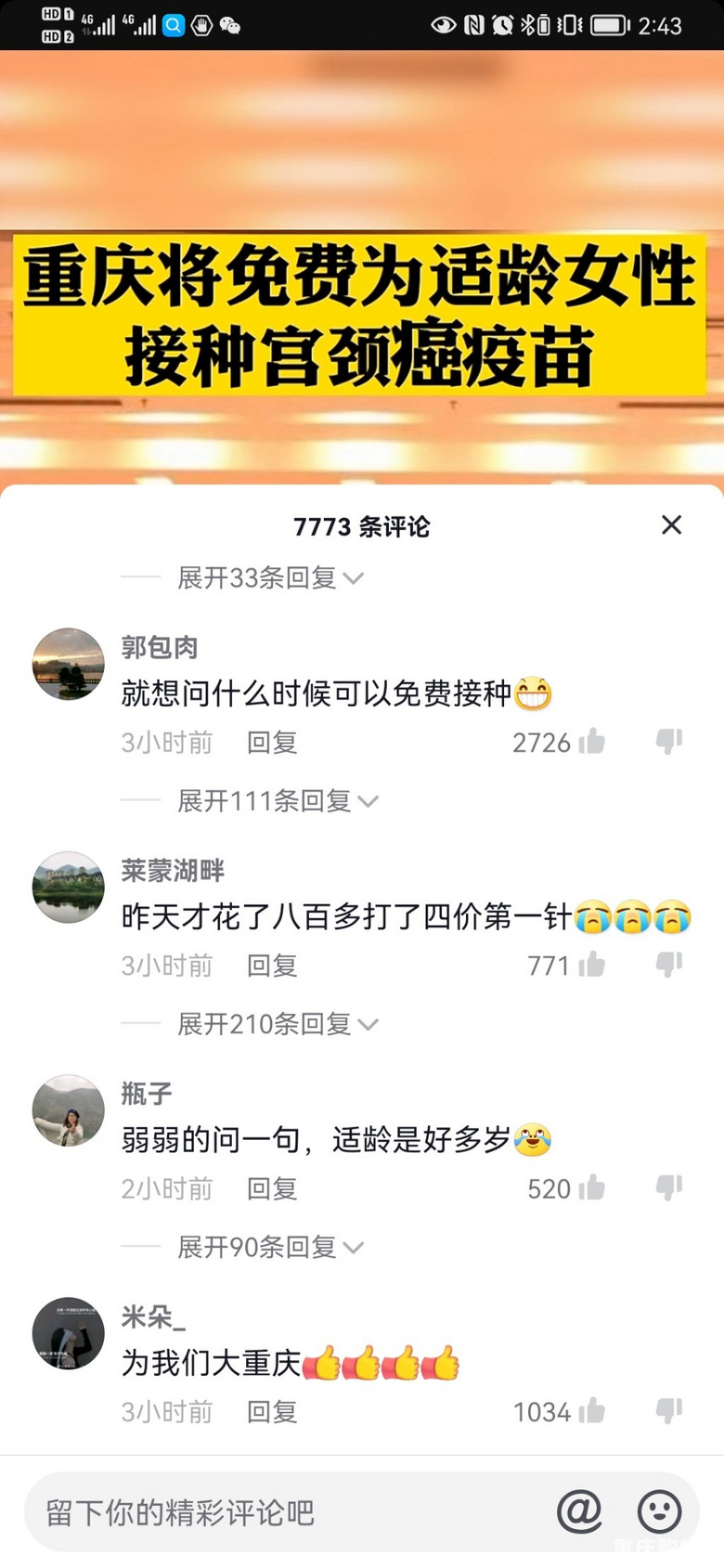
Task: Open 莱蒙湖畔's profile avatar
Action: pos(69,888)
